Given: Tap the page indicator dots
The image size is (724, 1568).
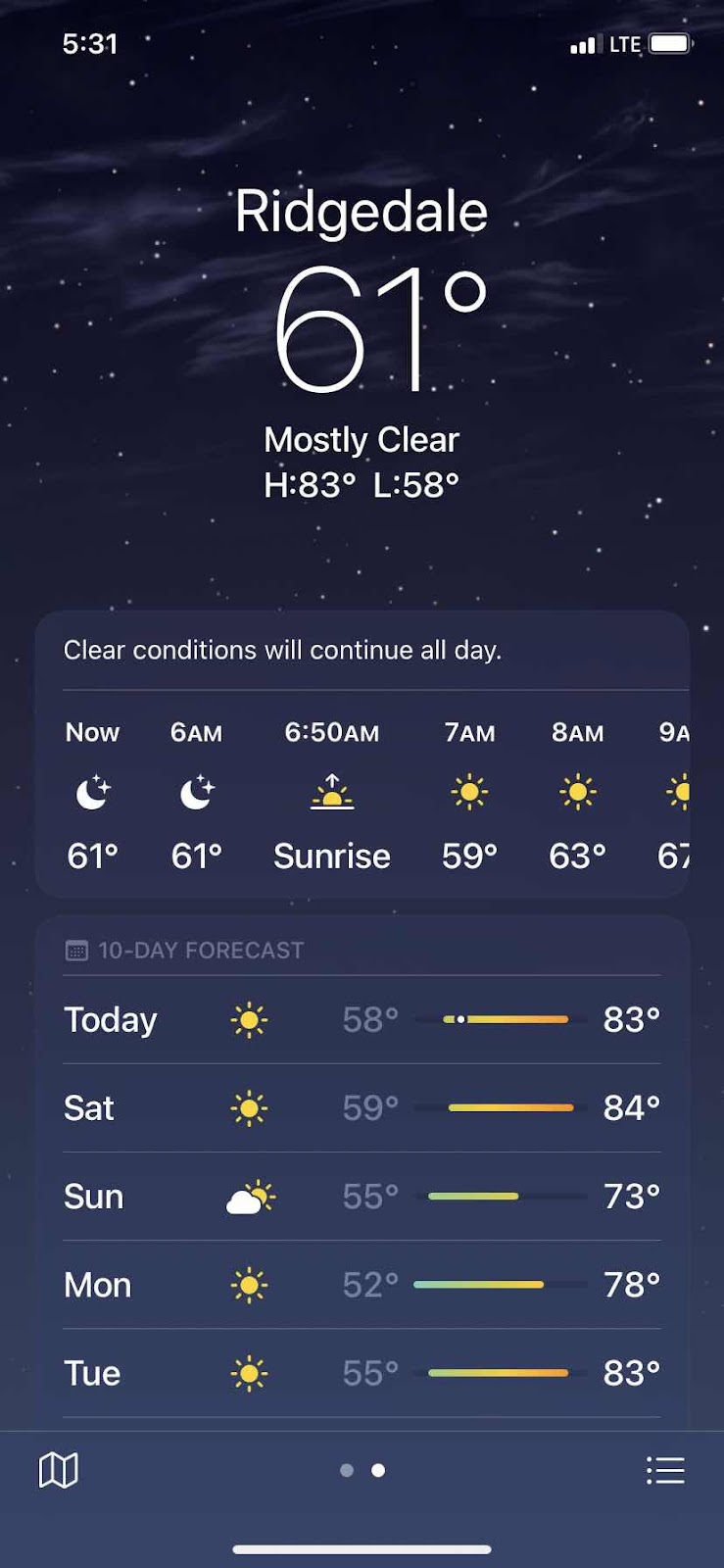Looking at the screenshot, I should click(362, 1470).
